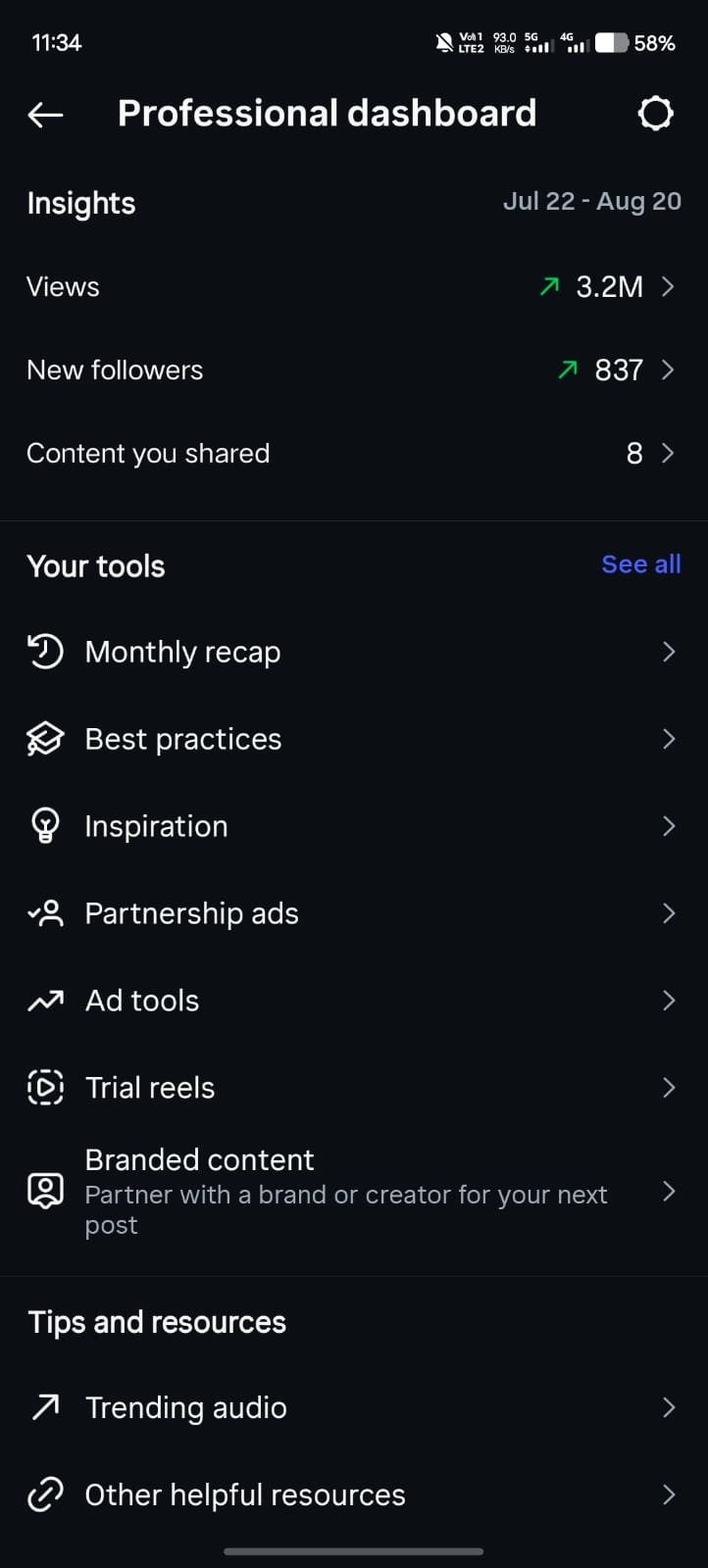
Task: Open Trending audio
Action: click(354, 1408)
